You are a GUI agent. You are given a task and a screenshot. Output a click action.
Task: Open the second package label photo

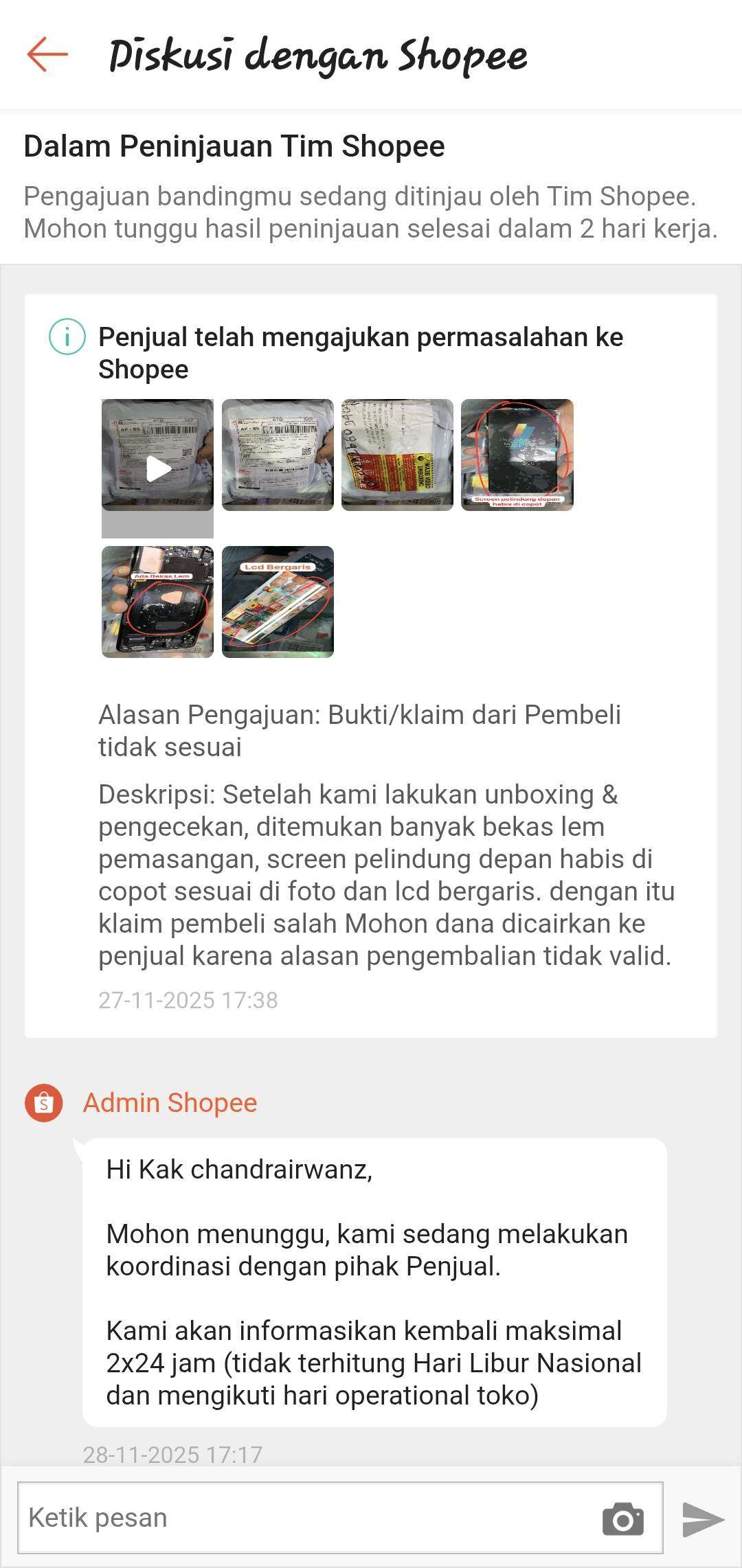[x=278, y=455]
